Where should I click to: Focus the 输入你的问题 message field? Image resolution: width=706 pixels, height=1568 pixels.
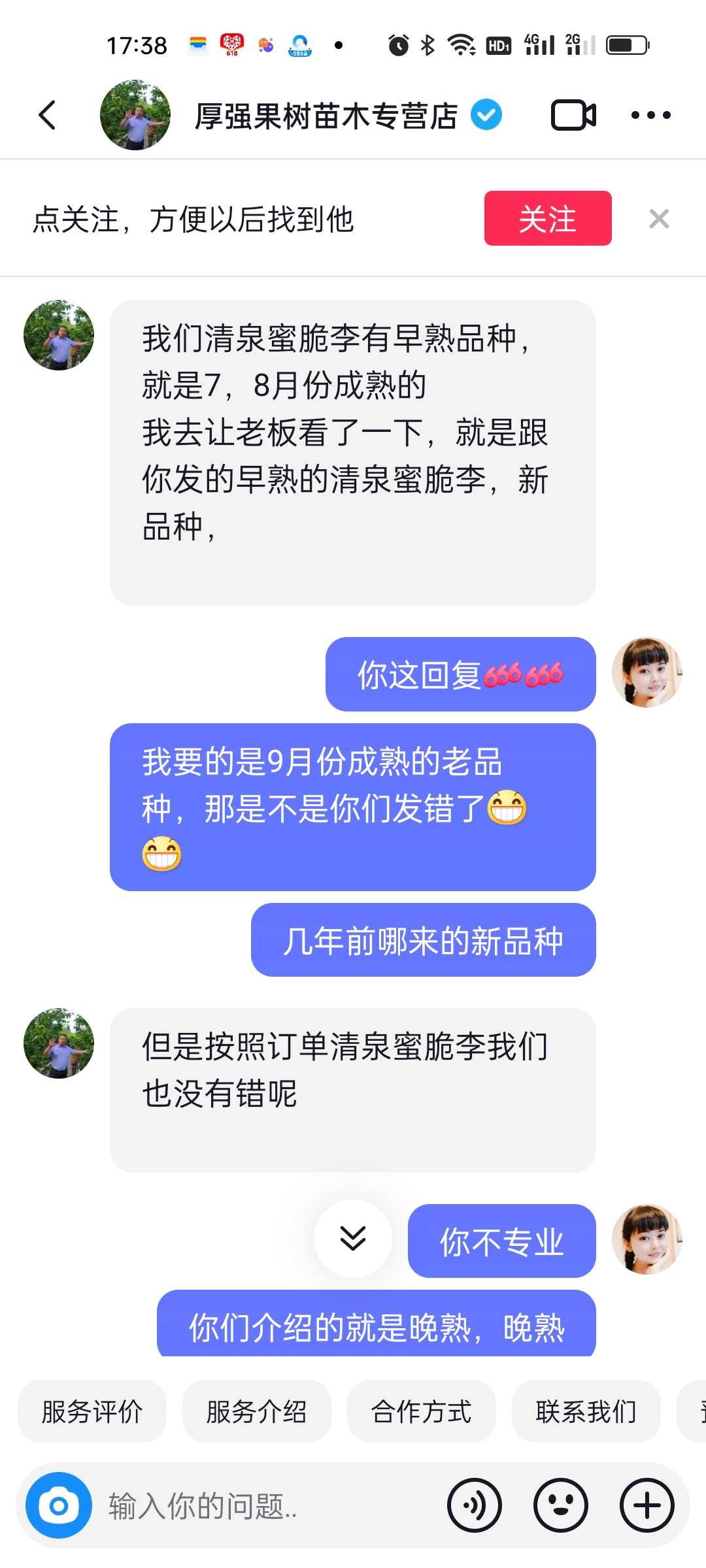pos(261,1505)
